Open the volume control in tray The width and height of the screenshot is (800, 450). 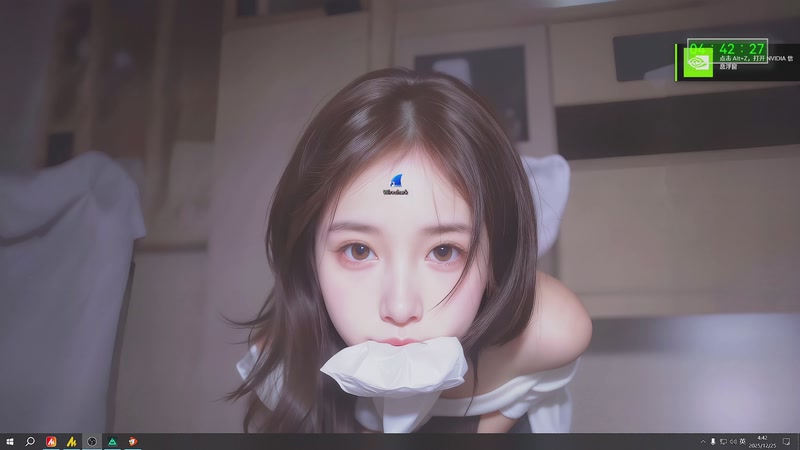tap(733, 441)
